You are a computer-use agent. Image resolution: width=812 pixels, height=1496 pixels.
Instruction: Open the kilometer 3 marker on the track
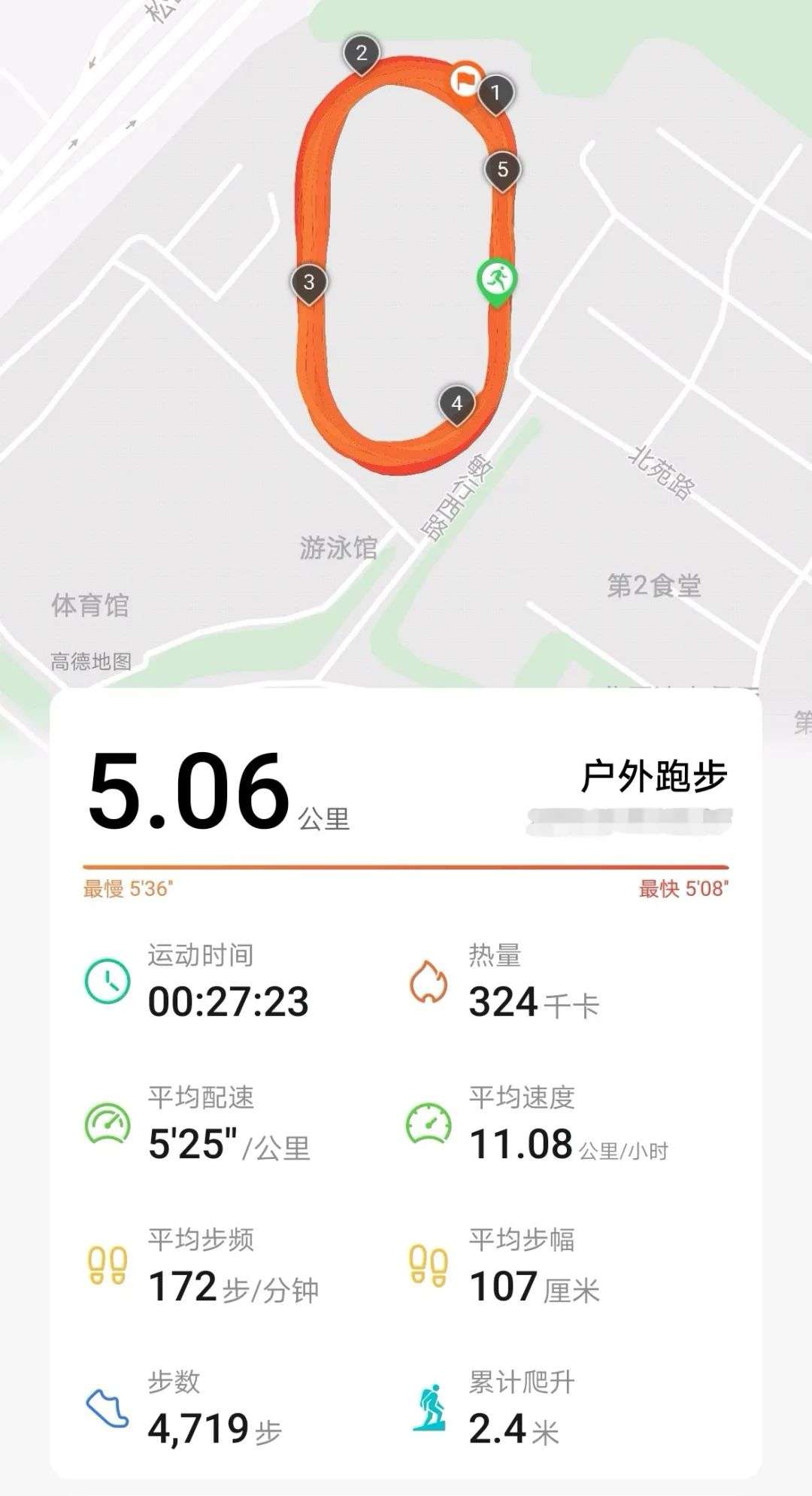tap(308, 283)
